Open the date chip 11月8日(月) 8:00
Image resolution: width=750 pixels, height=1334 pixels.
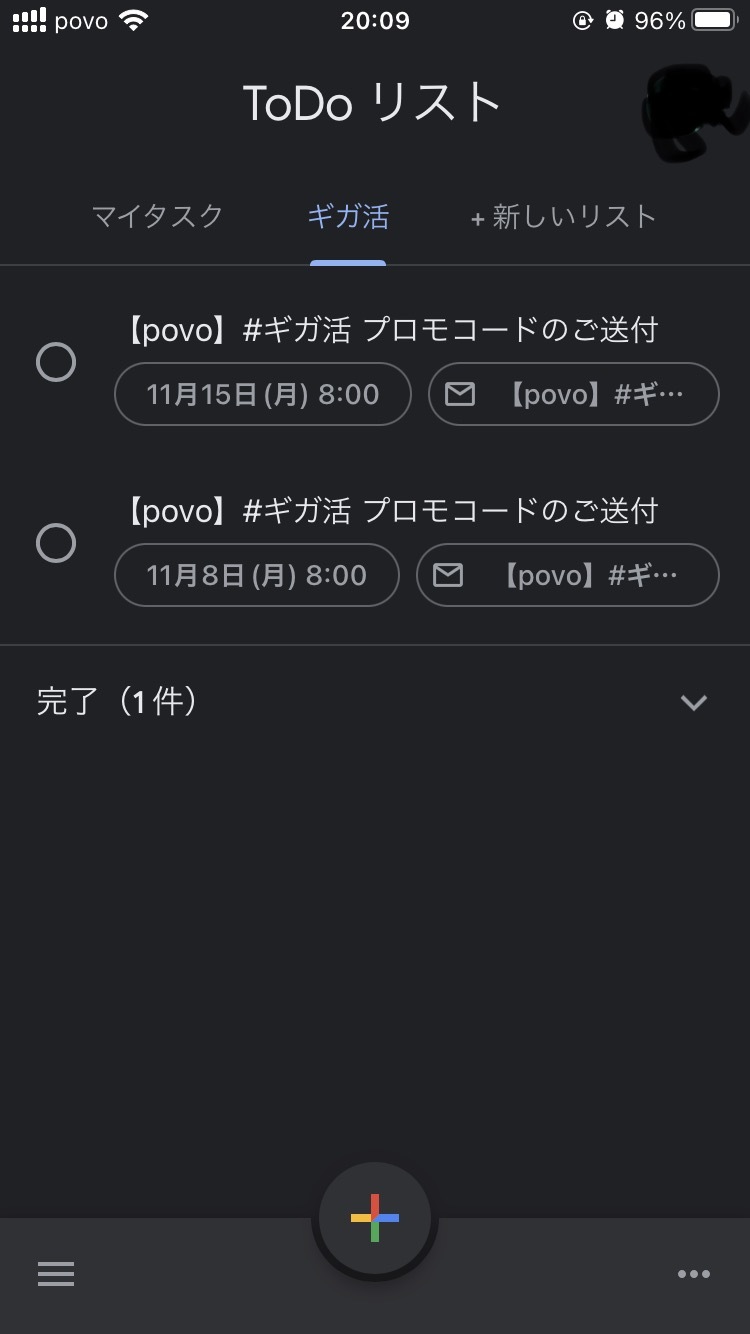click(257, 575)
